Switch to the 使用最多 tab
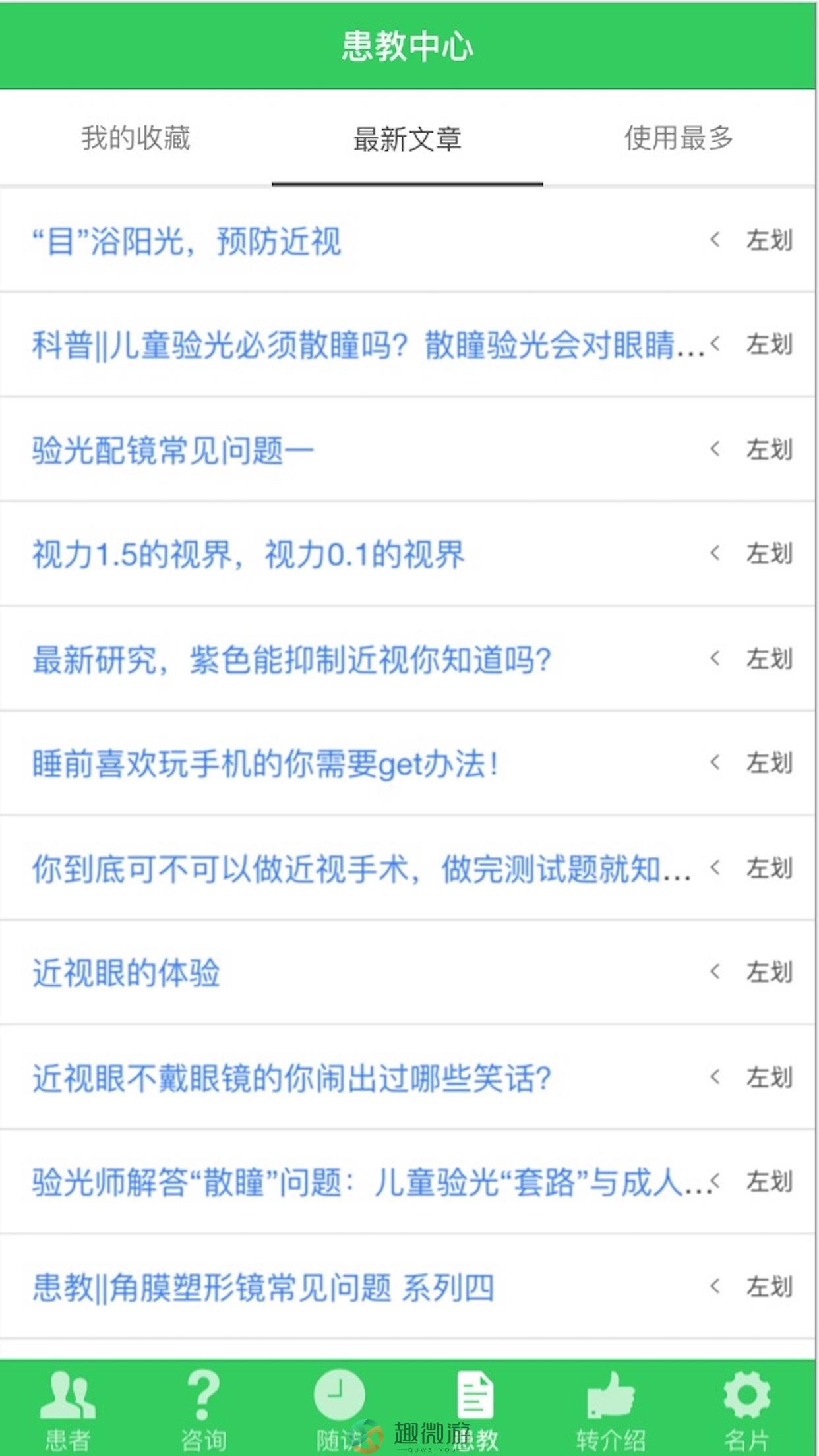Image resolution: width=819 pixels, height=1456 pixels. (679, 138)
